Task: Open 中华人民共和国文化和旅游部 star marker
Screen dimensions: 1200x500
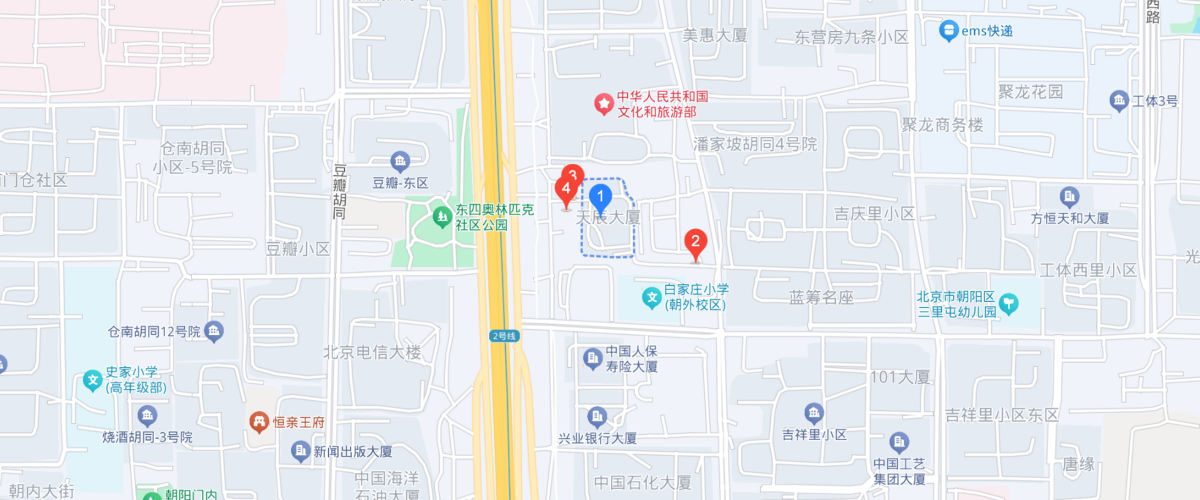Action: click(604, 103)
